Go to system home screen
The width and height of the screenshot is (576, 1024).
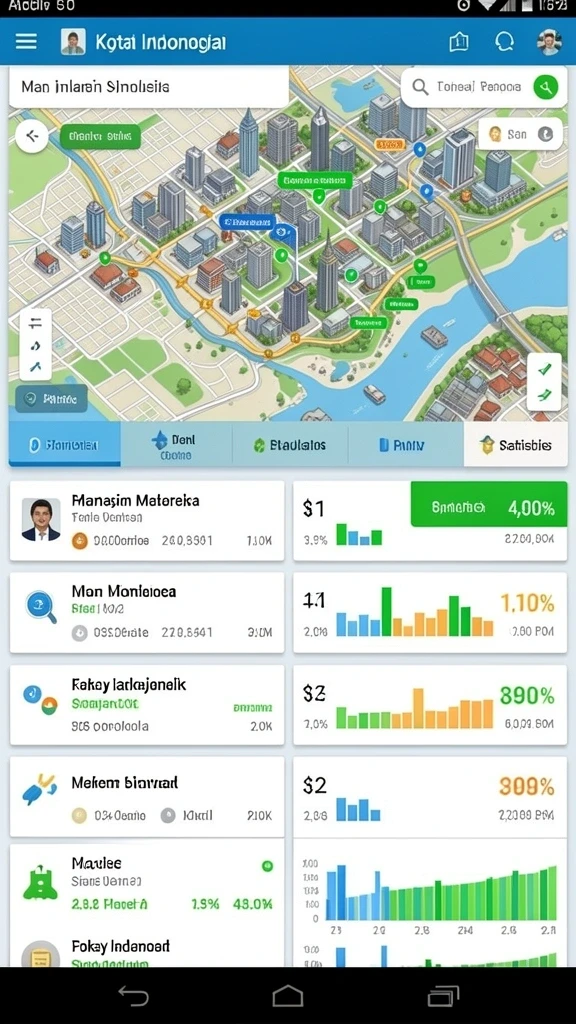(x=287, y=996)
